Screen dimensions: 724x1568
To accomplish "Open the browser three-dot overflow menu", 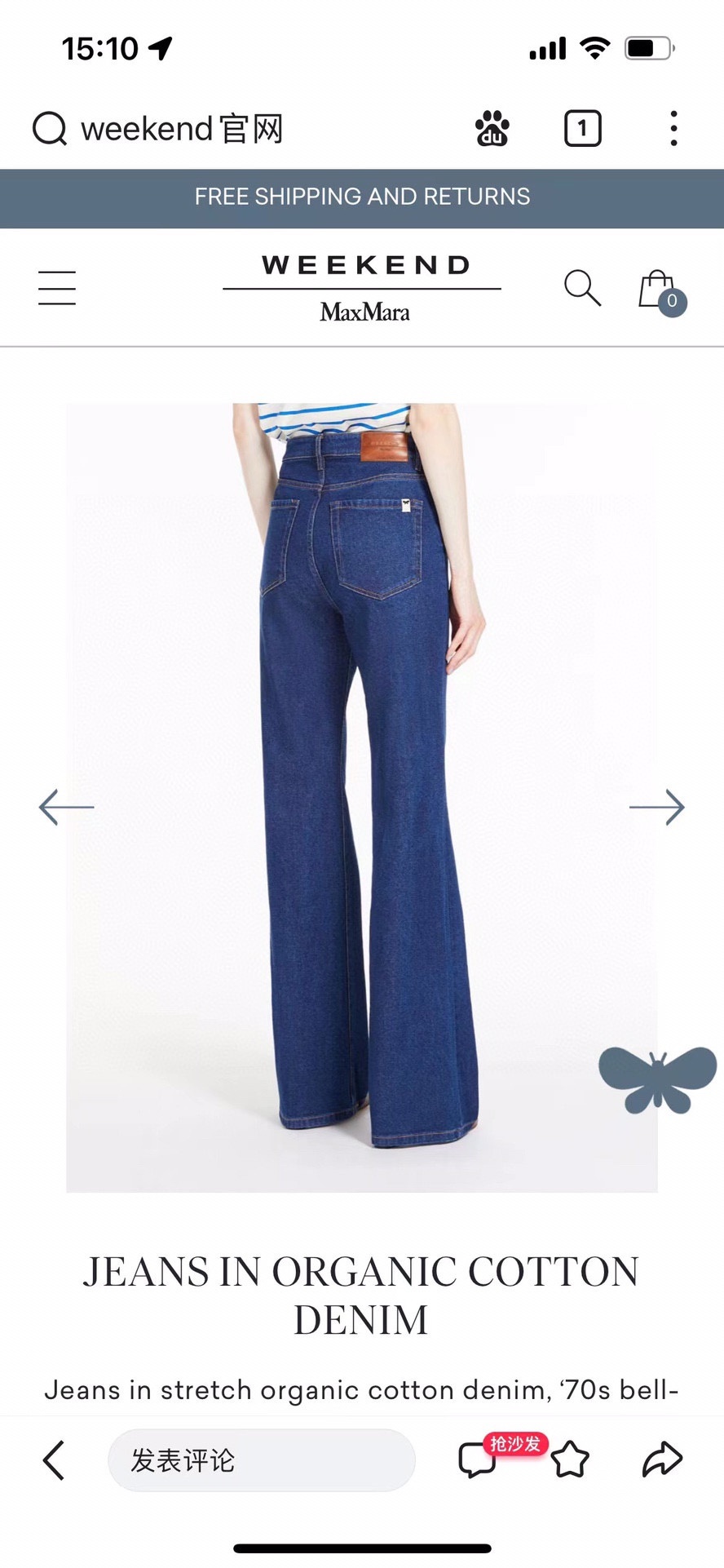I will click(673, 129).
